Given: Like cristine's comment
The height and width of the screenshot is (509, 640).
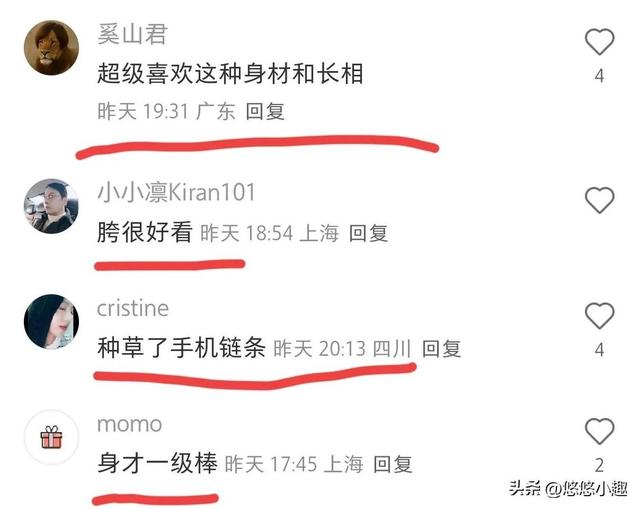Looking at the screenshot, I should point(599,317).
